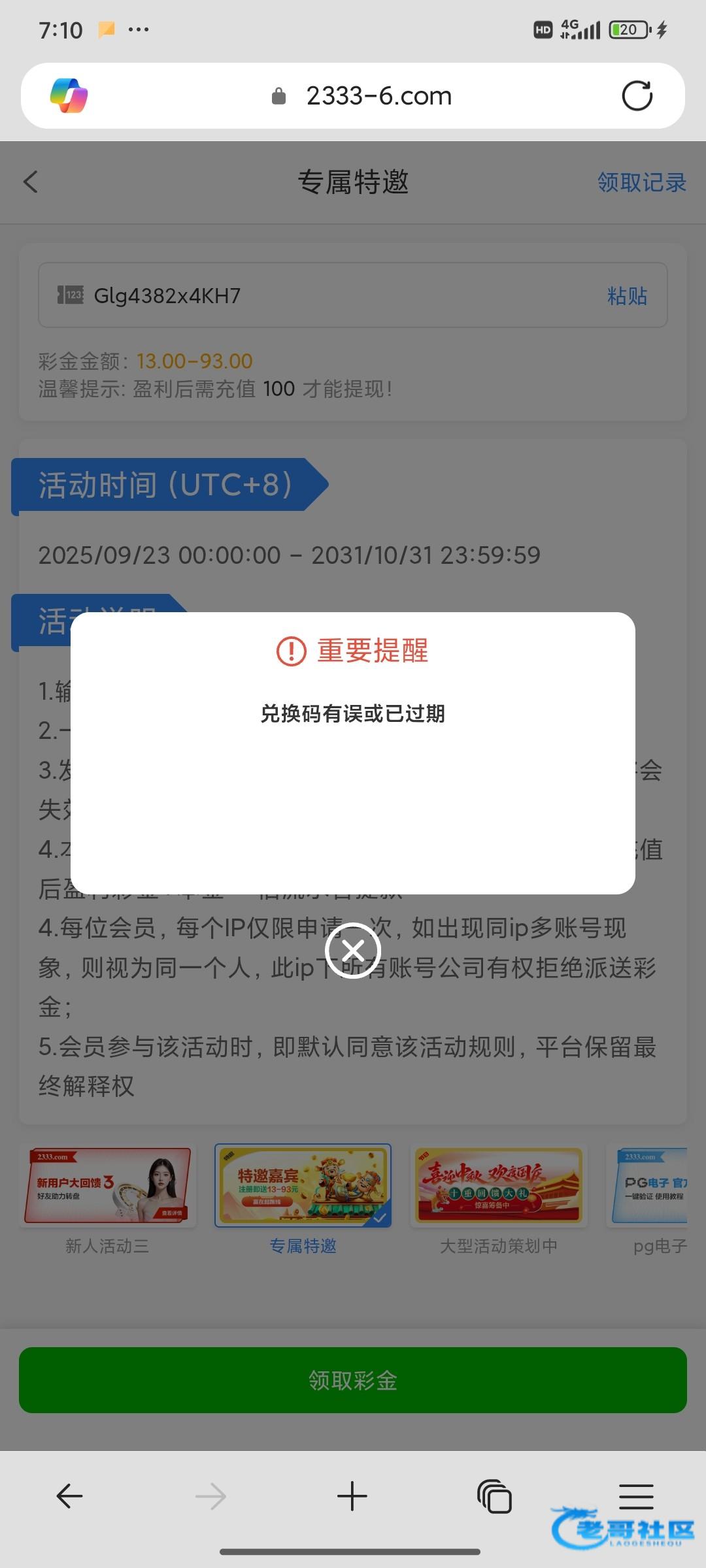Close the 重要提醒 dialog
The image size is (706, 1568).
[x=353, y=951]
